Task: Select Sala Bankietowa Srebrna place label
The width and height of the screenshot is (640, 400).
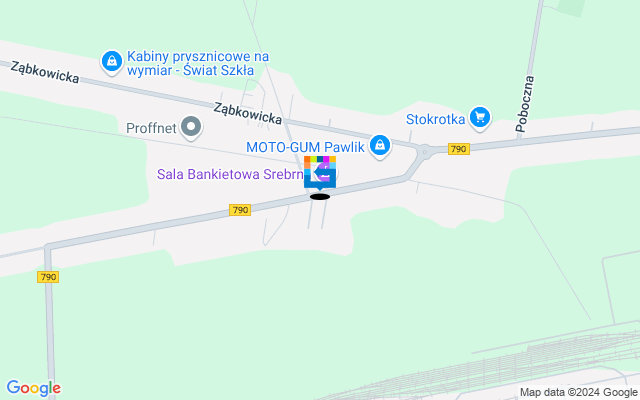Action: (230, 174)
